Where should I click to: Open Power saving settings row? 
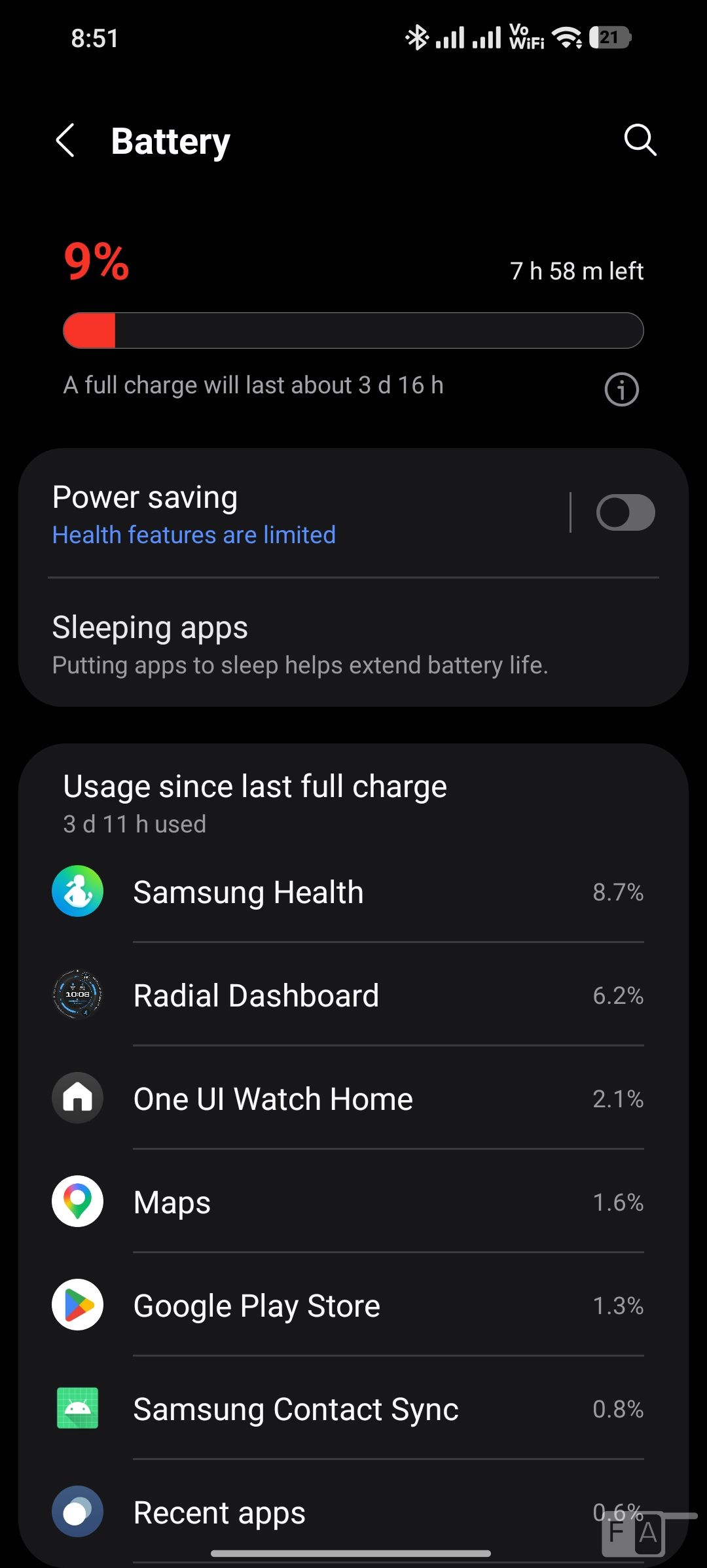[295, 514]
